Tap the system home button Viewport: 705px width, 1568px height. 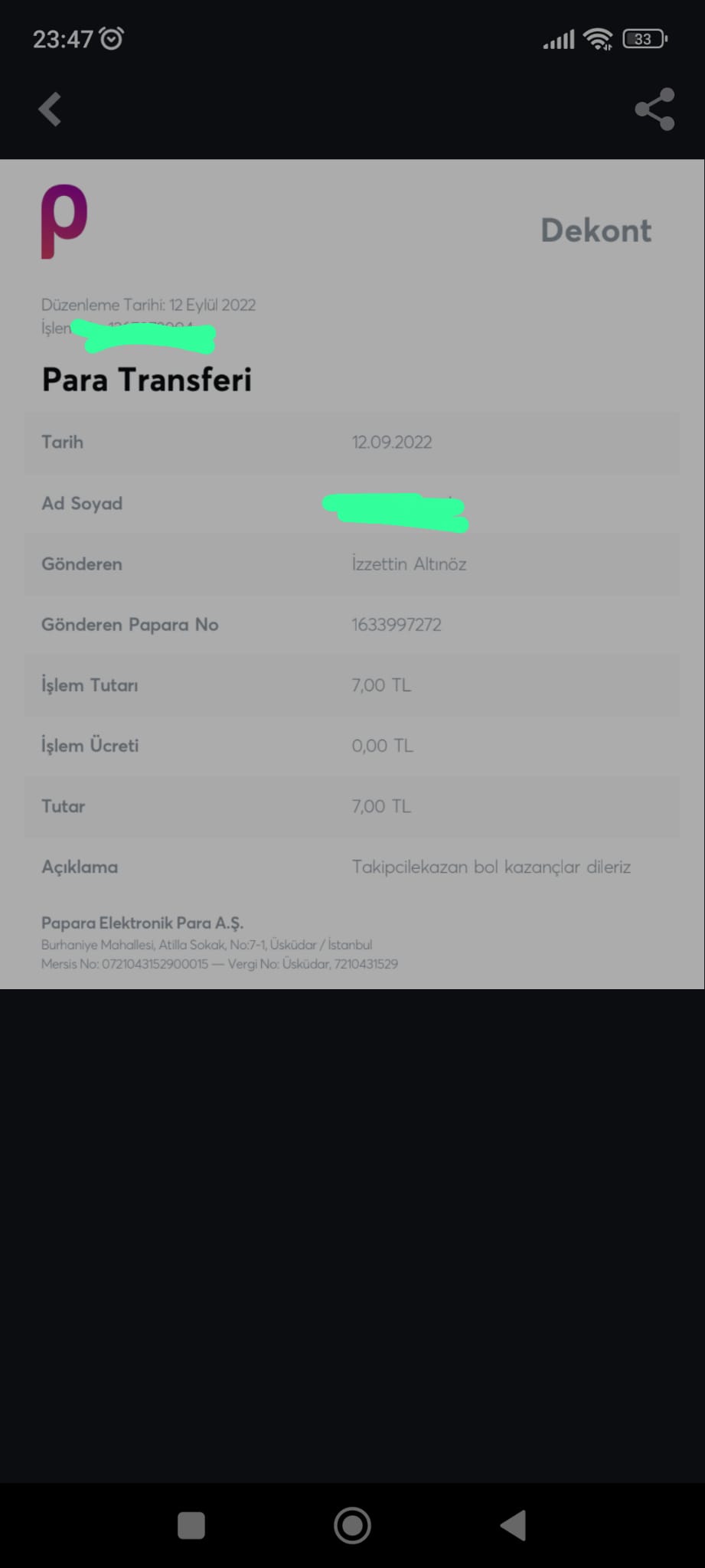coord(352,1525)
